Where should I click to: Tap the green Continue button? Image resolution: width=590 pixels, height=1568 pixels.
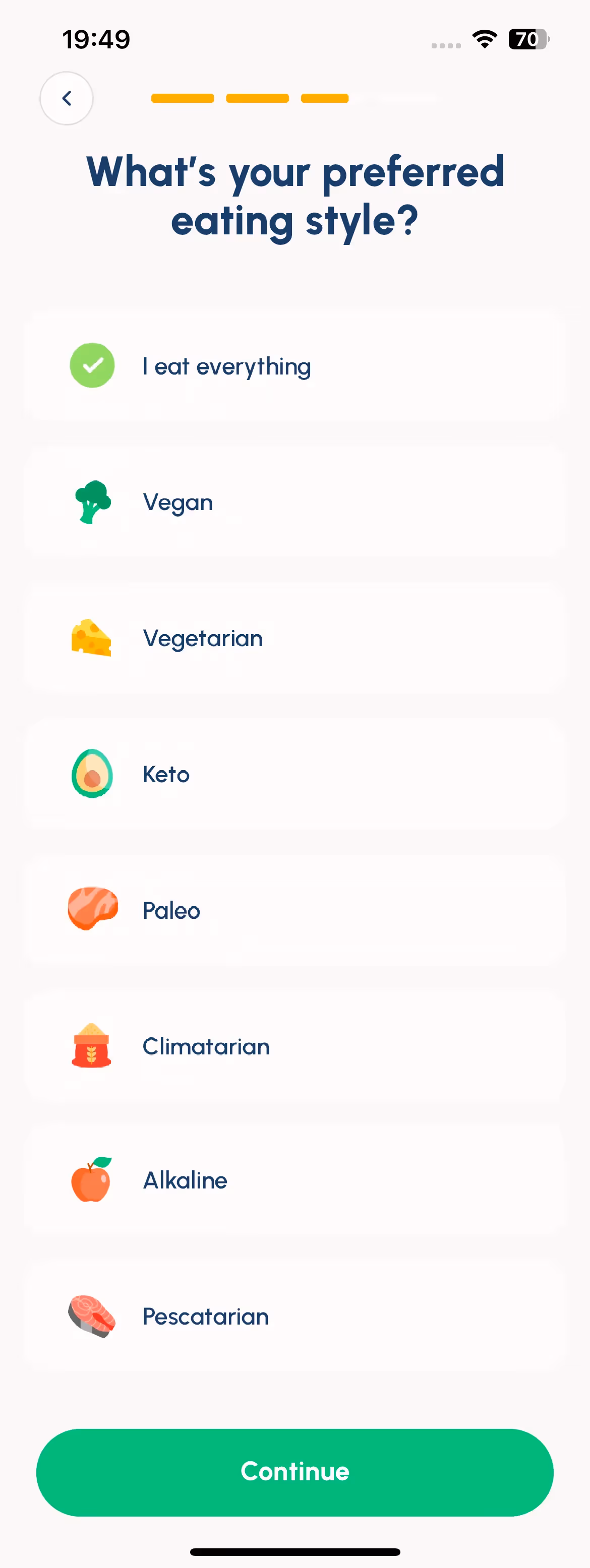pos(294,1472)
